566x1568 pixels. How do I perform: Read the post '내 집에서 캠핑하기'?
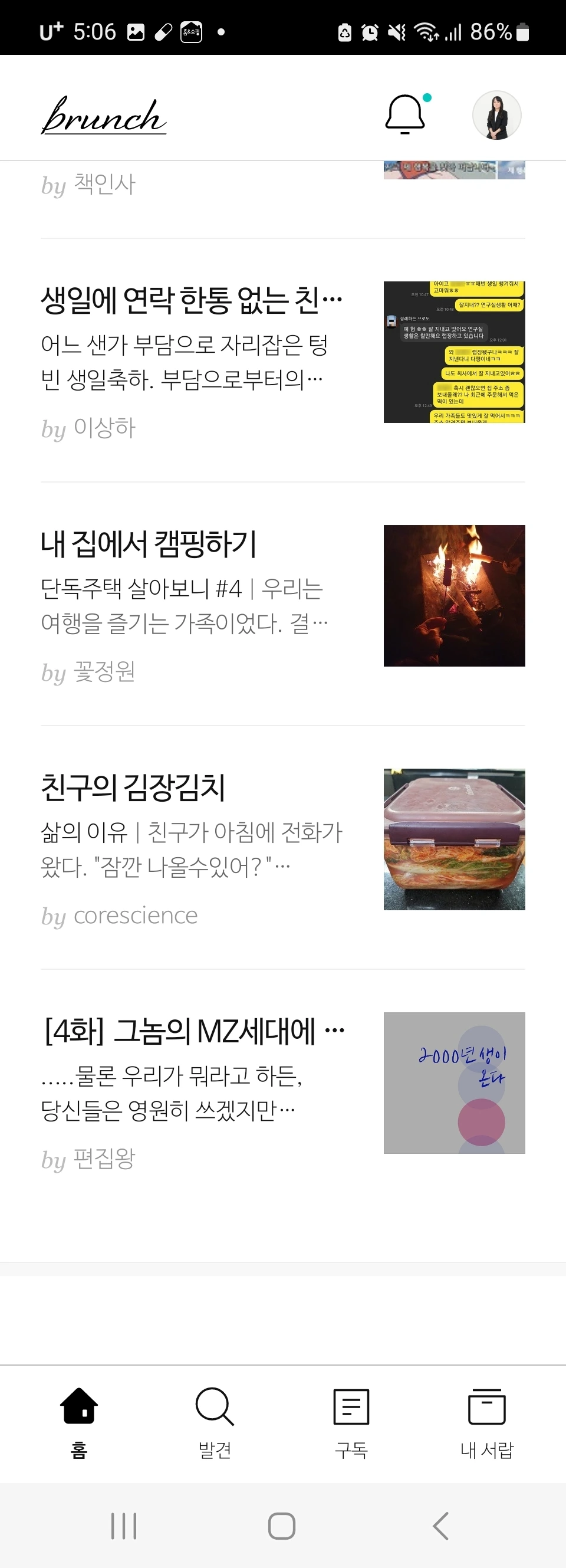coord(149,543)
